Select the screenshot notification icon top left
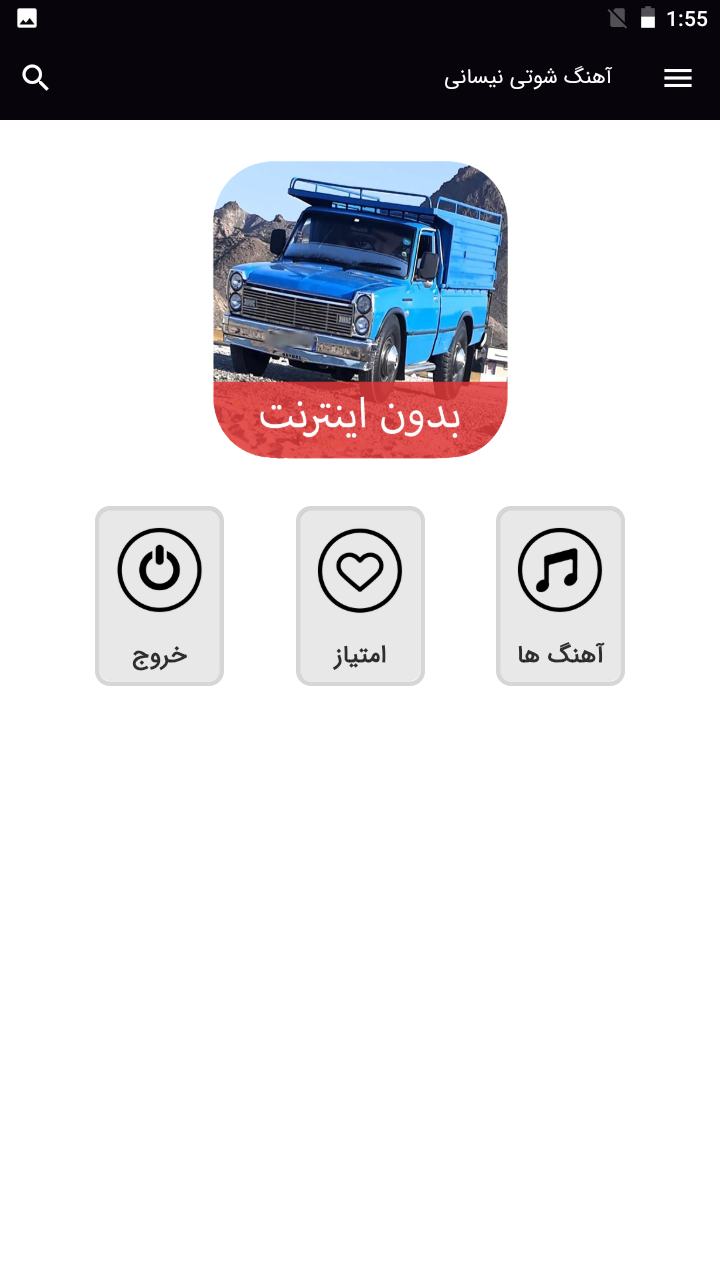This screenshot has height=1280, width=720. pos(26,17)
